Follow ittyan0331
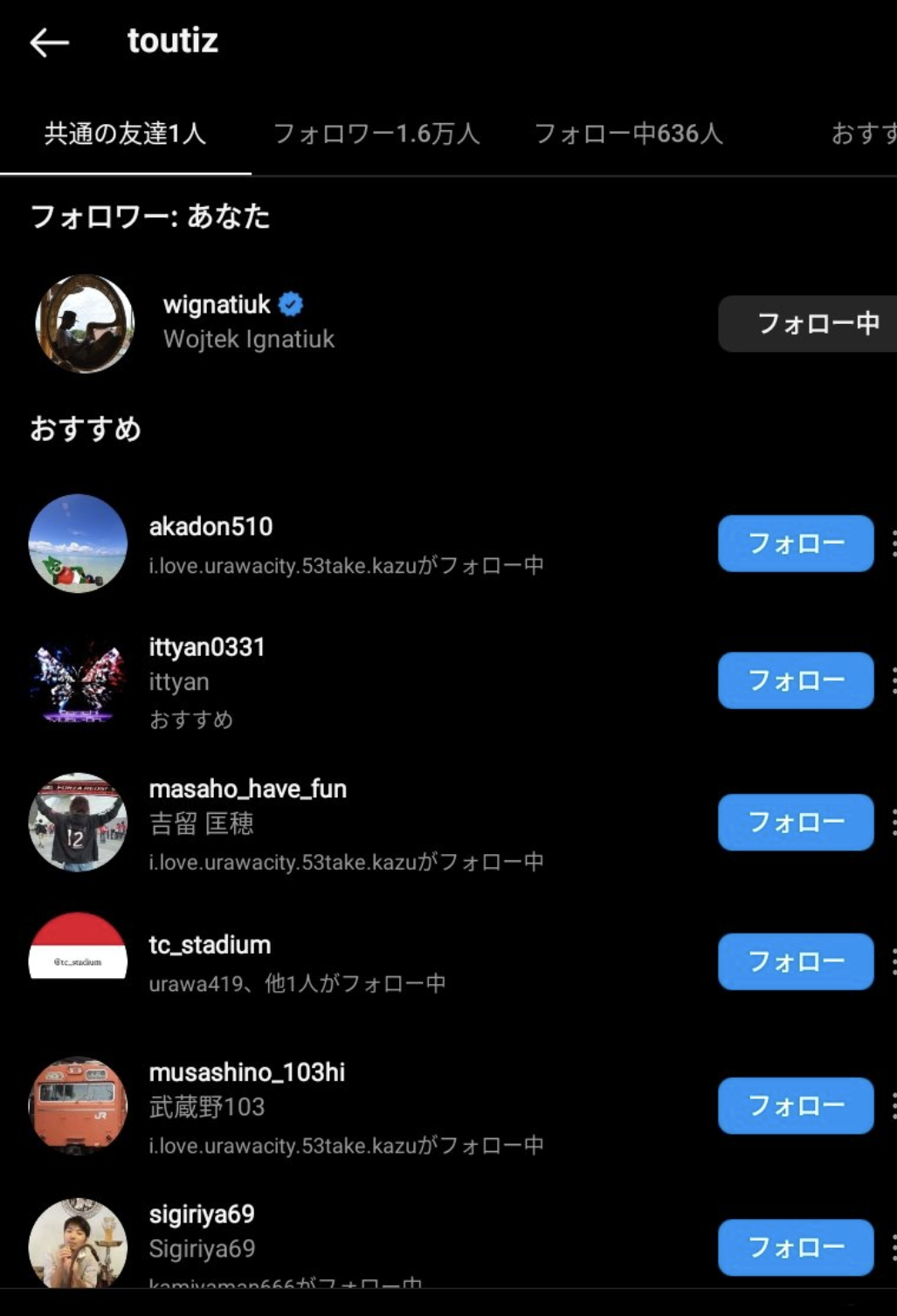897x1316 pixels. (796, 680)
